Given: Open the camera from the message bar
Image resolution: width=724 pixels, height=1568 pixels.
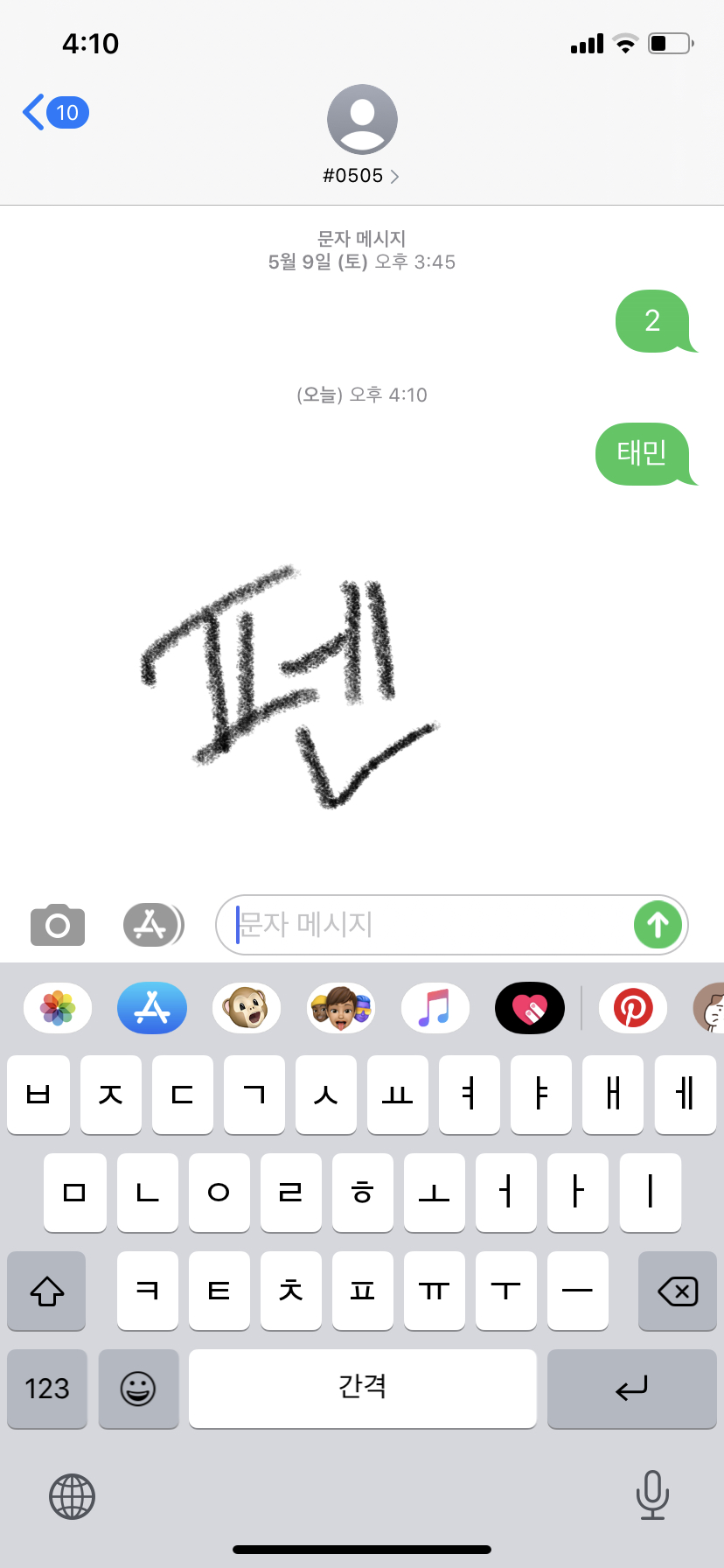Looking at the screenshot, I should tap(57, 924).
